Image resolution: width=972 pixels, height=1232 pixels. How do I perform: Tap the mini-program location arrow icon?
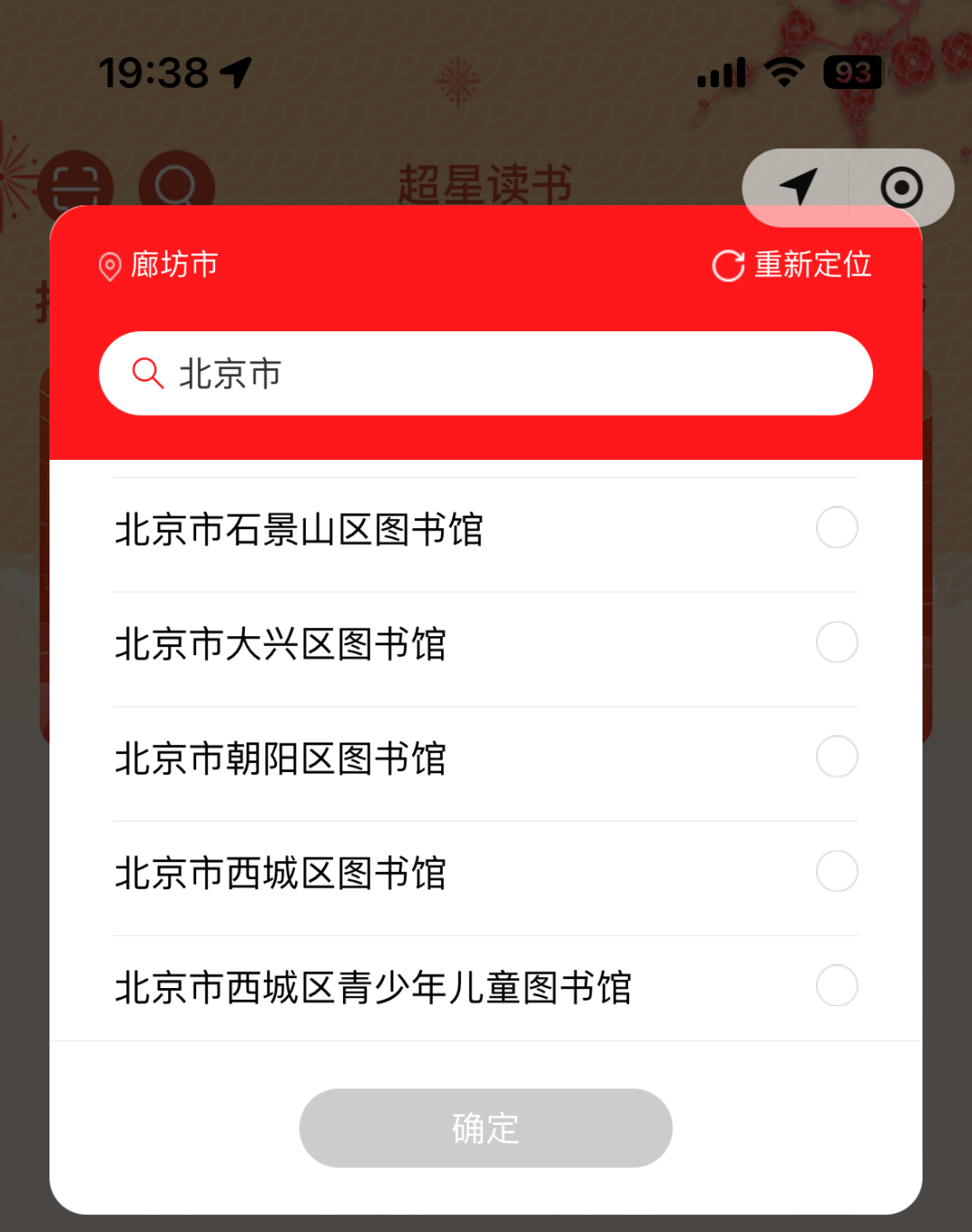[797, 187]
